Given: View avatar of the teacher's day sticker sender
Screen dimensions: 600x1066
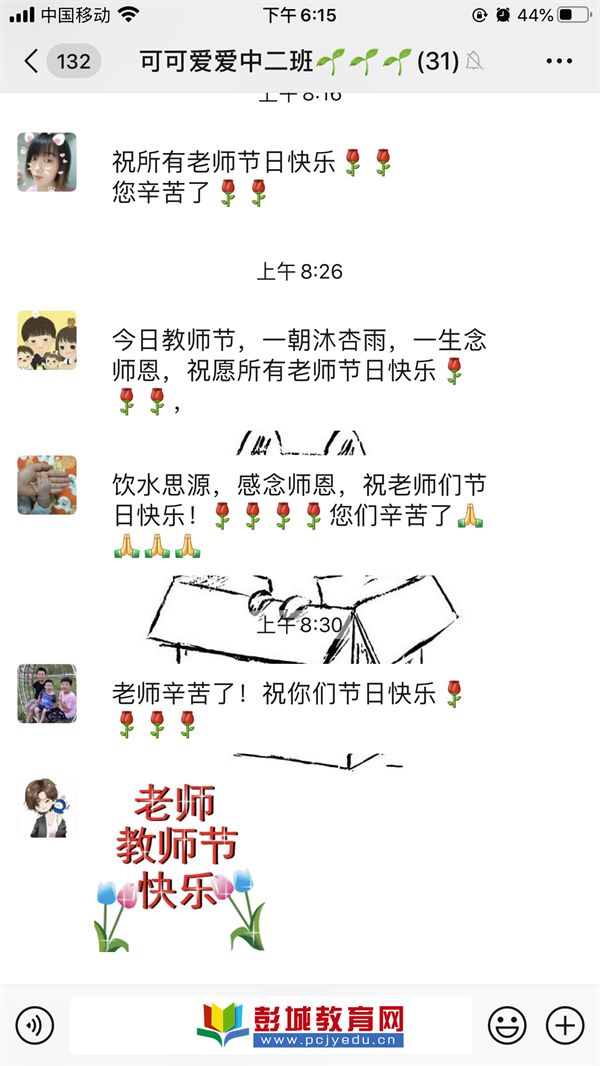Looking at the screenshot, I should tap(47, 808).
